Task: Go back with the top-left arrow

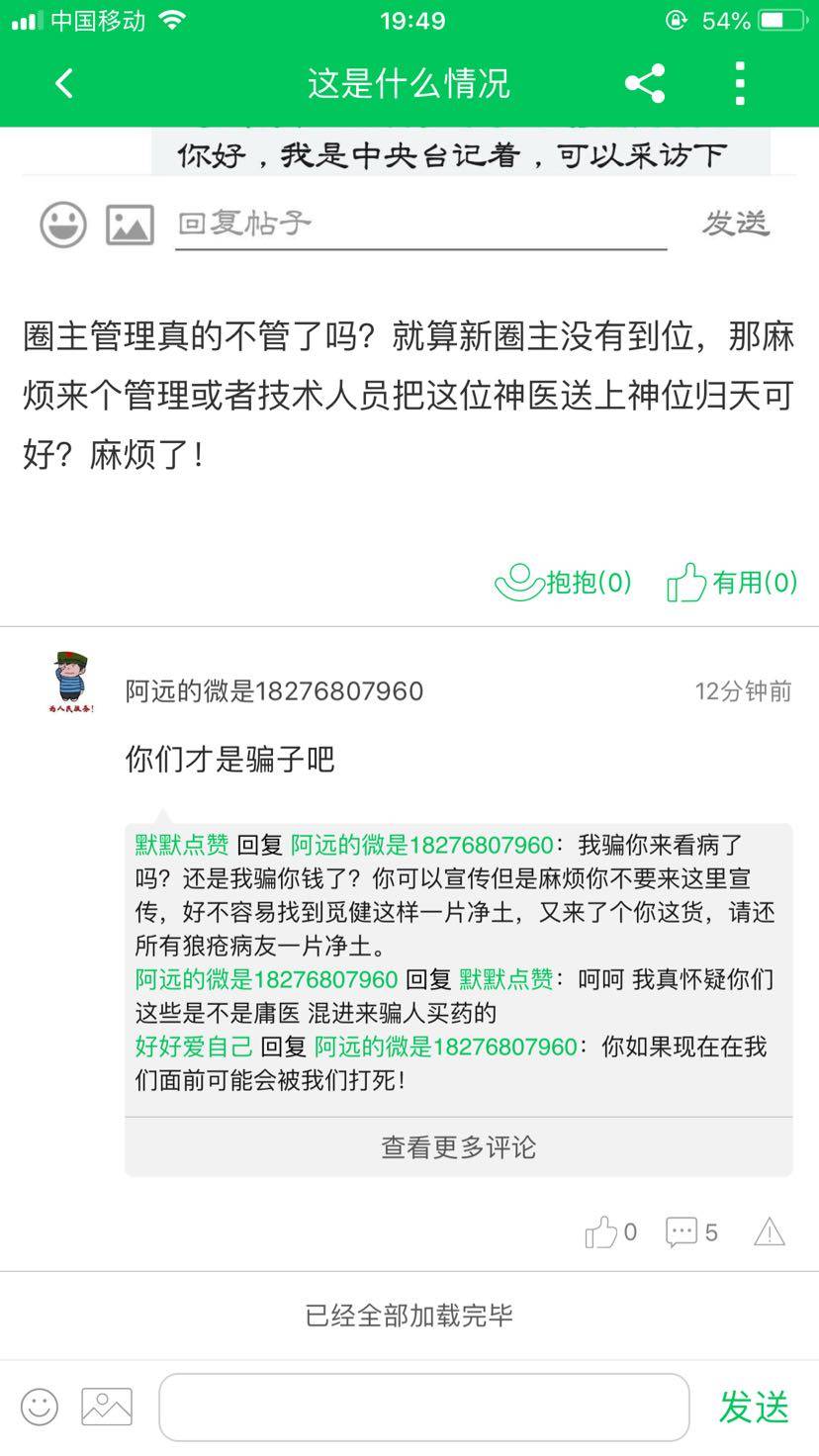Action: [64, 83]
